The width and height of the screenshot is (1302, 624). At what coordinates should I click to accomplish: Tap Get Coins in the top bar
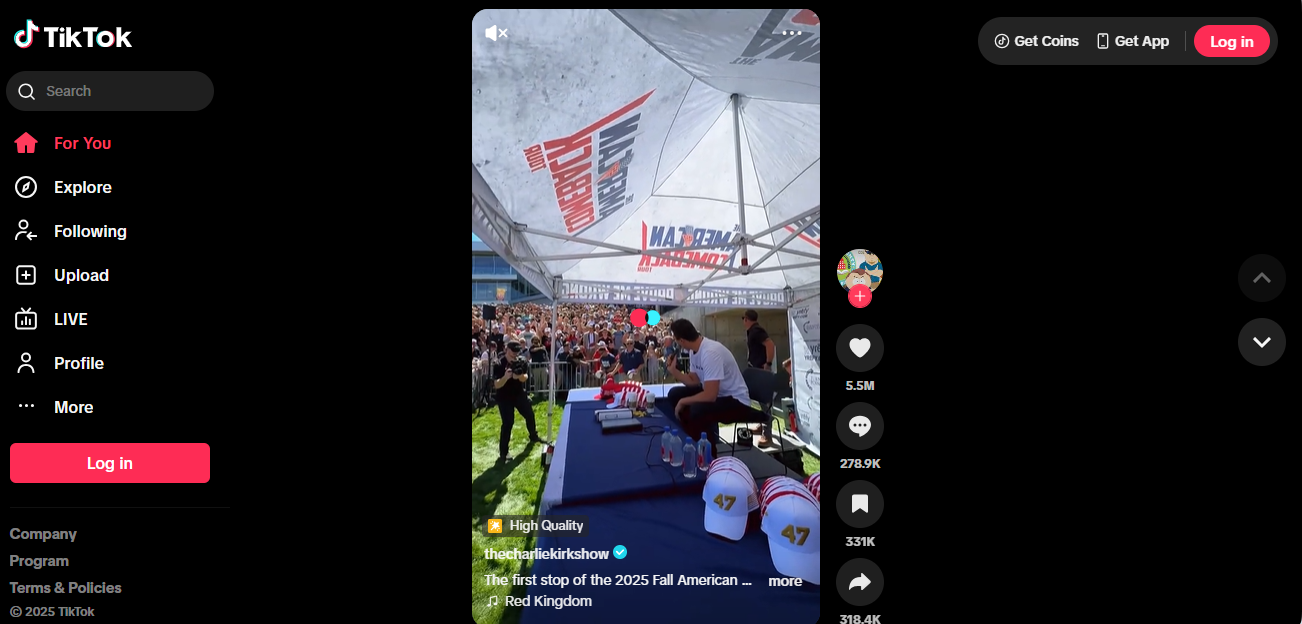tap(1036, 41)
